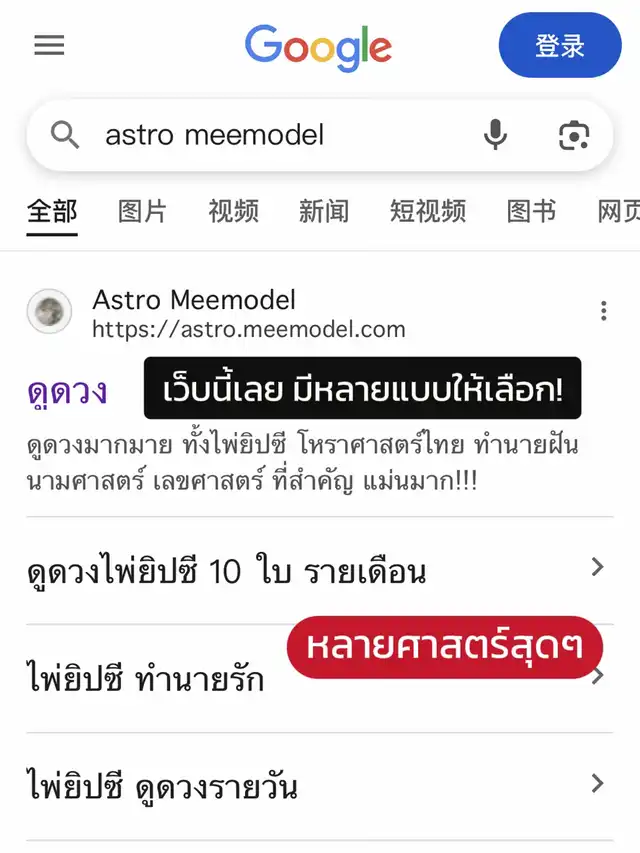
Task: Show results under the 图书 tab
Action: tap(531, 211)
